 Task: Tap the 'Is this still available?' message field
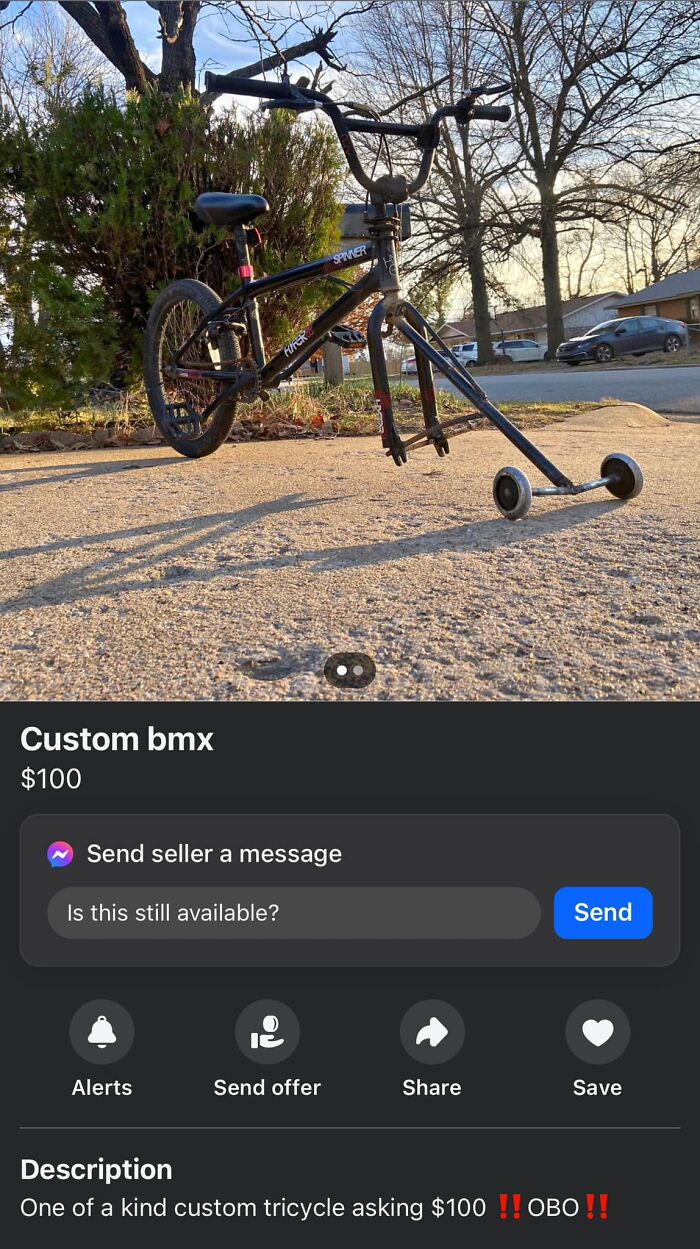tap(293, 913)
